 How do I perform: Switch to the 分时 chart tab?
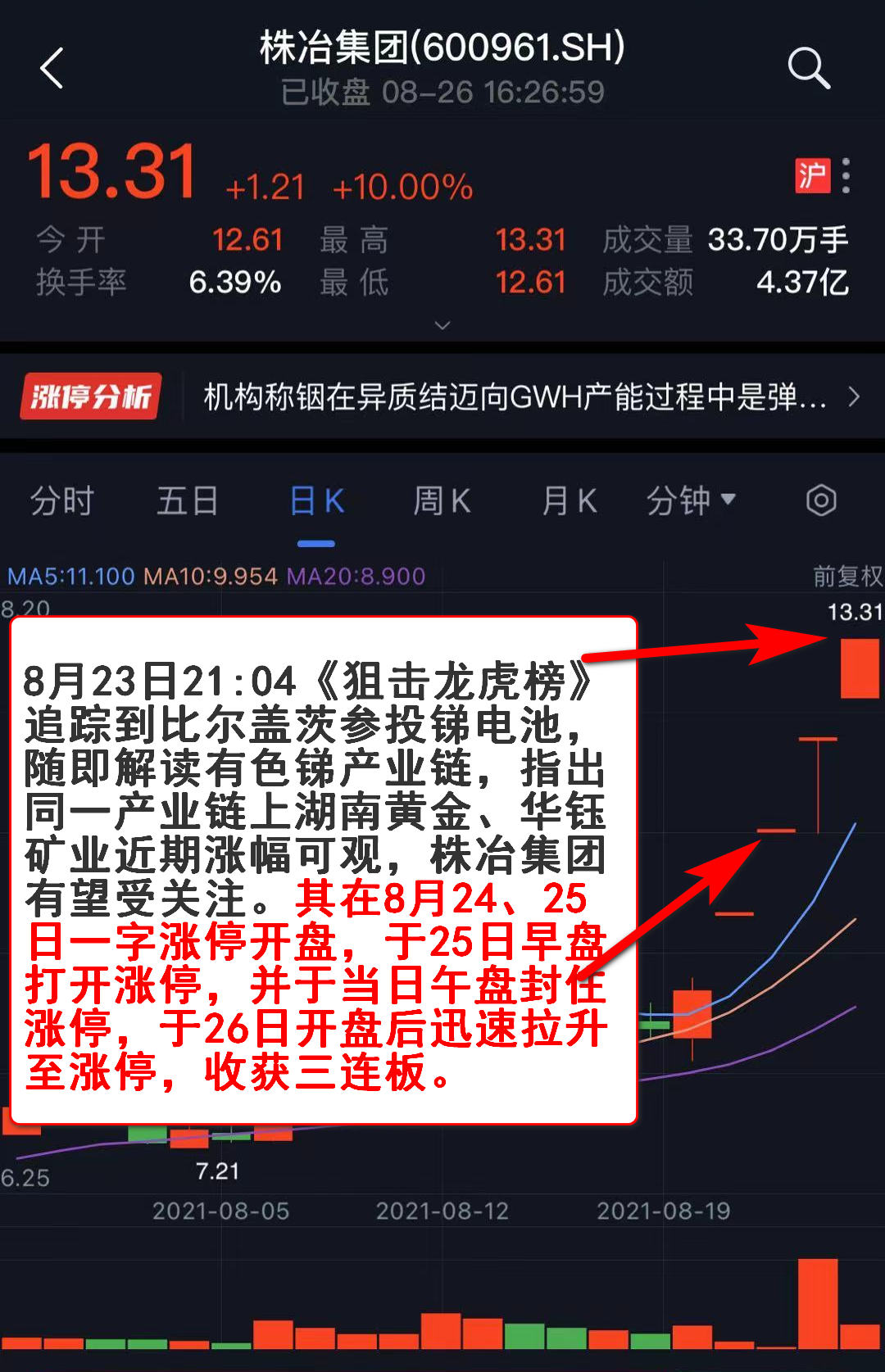point(62,500)
